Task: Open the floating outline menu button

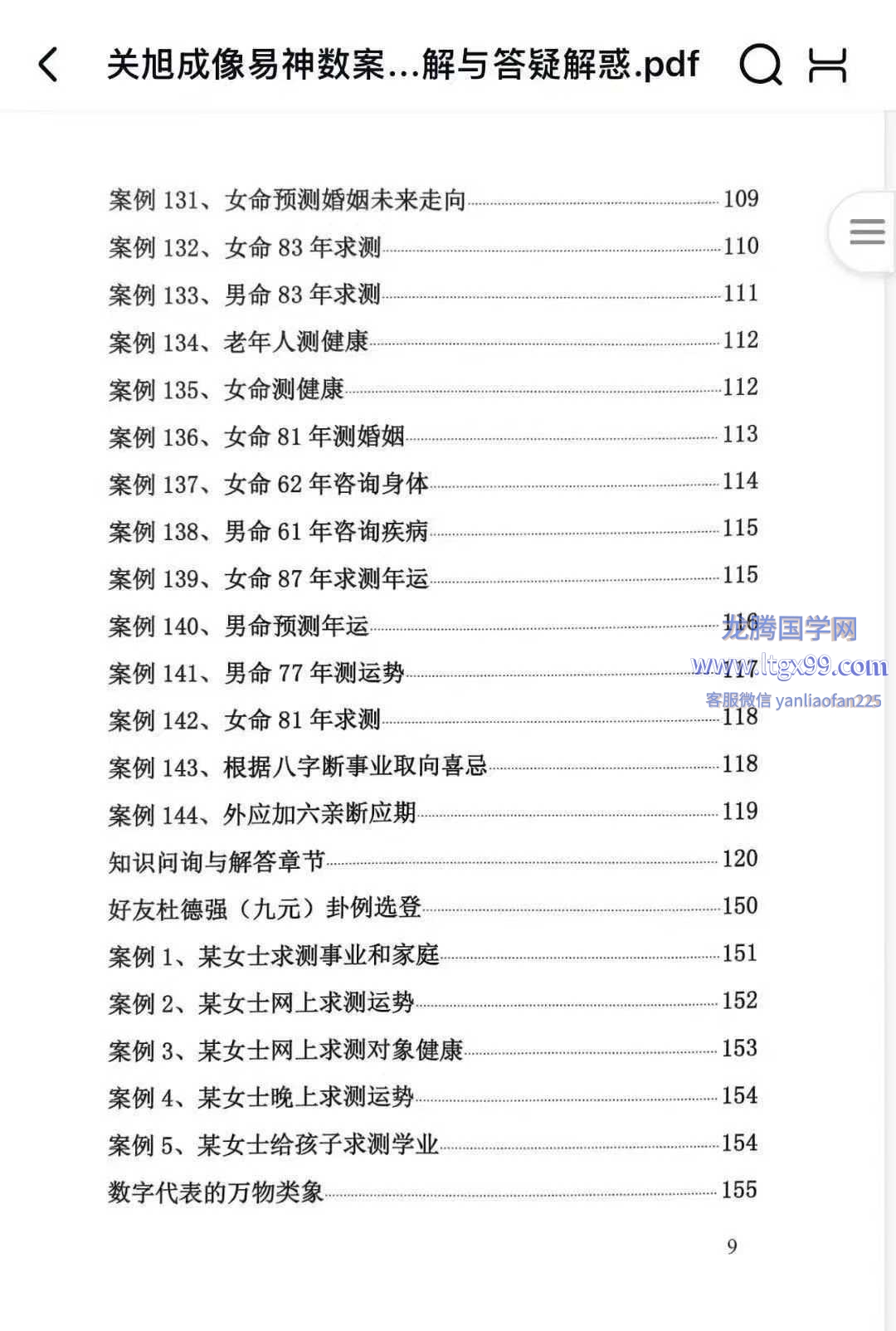Action: 866,232
